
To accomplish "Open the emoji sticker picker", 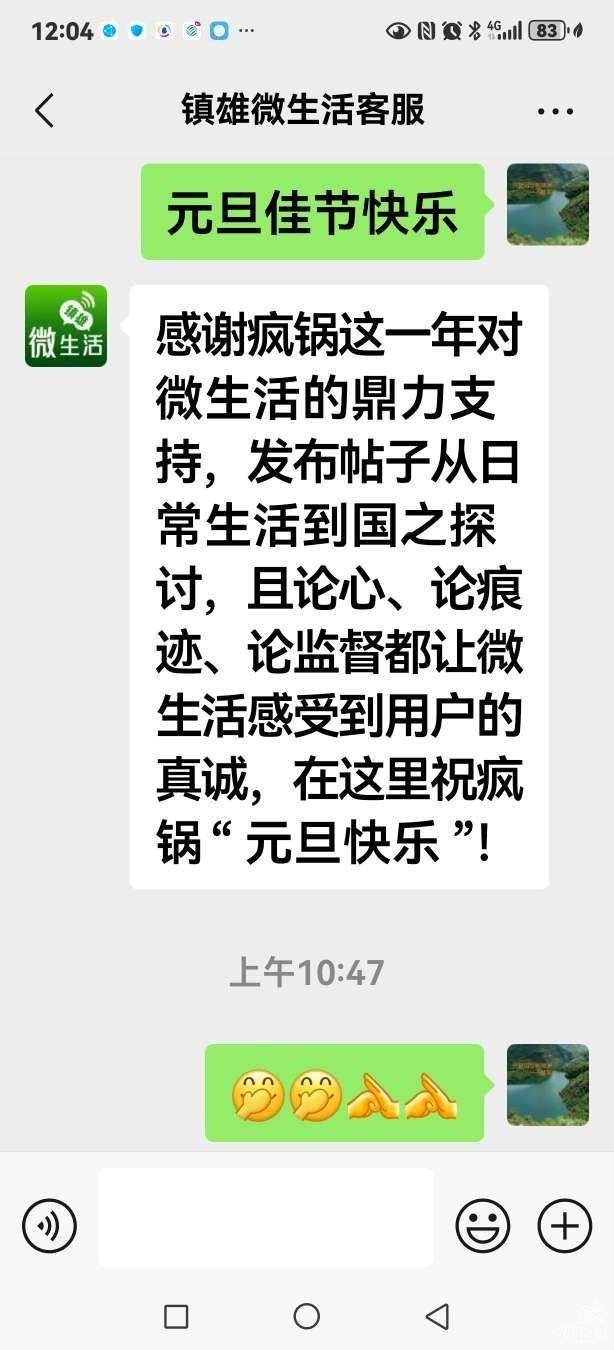I will click(482, 1225).
